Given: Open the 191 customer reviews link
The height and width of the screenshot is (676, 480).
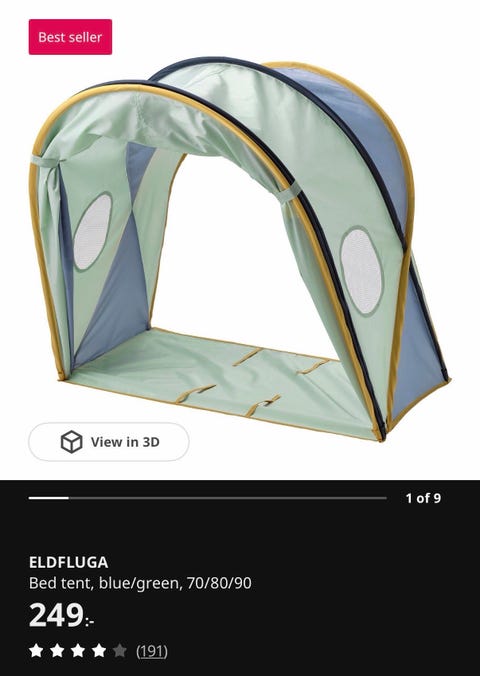Looking at the screenshot, I should click(x=152, y=651).
